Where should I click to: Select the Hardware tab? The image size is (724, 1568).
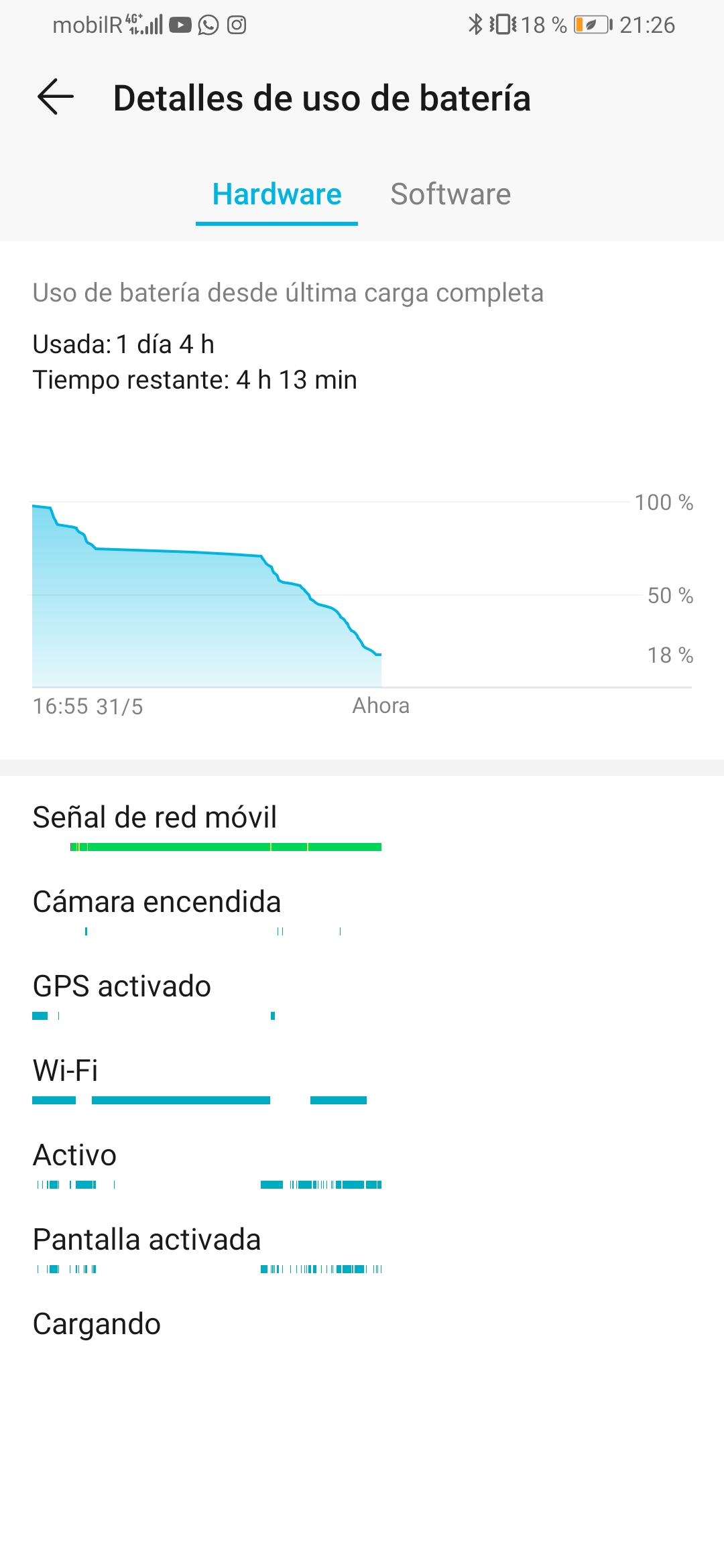click(x=276, y=194)
